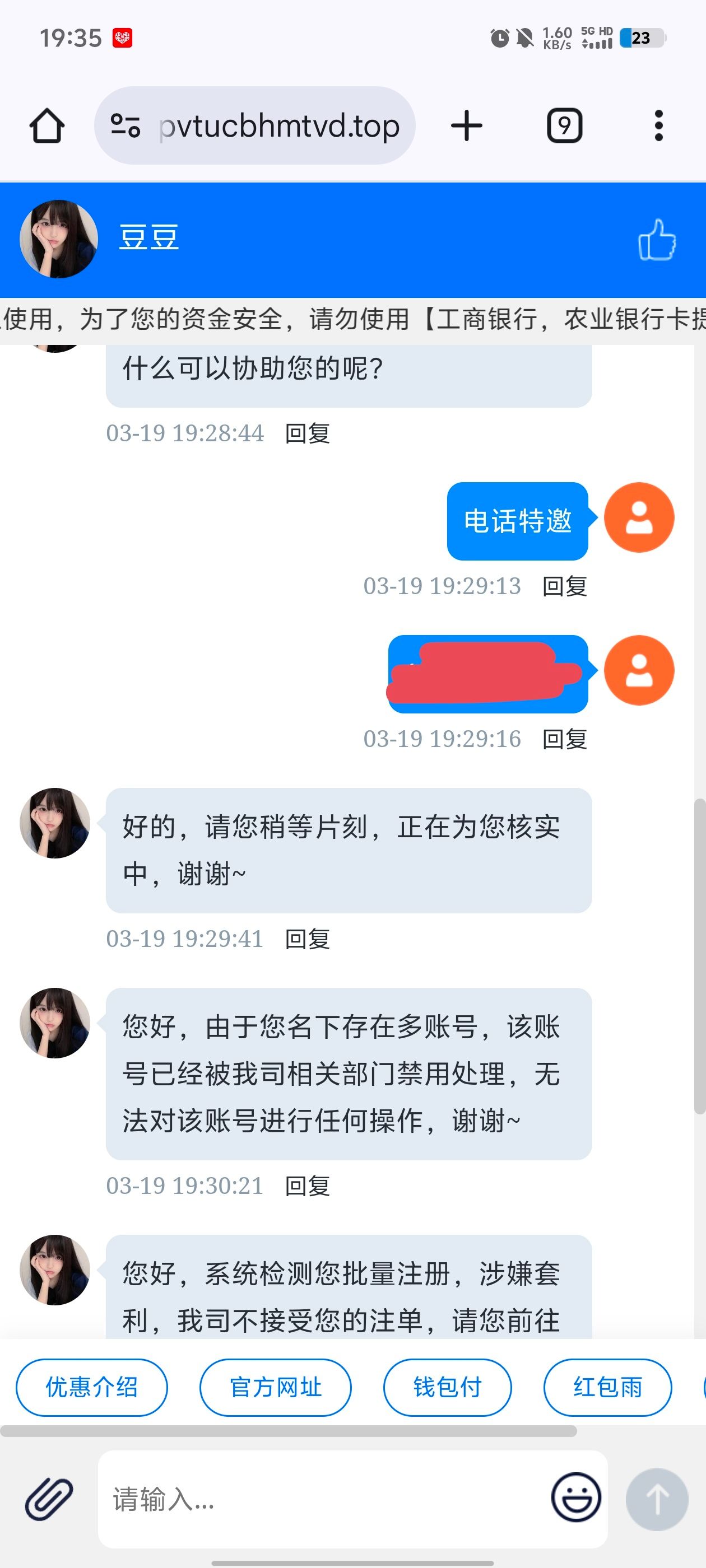The height and width of the screenshot is (1568, 706).
Task: Choose the 钱包付 quick option
Action: pos(447,1387)
